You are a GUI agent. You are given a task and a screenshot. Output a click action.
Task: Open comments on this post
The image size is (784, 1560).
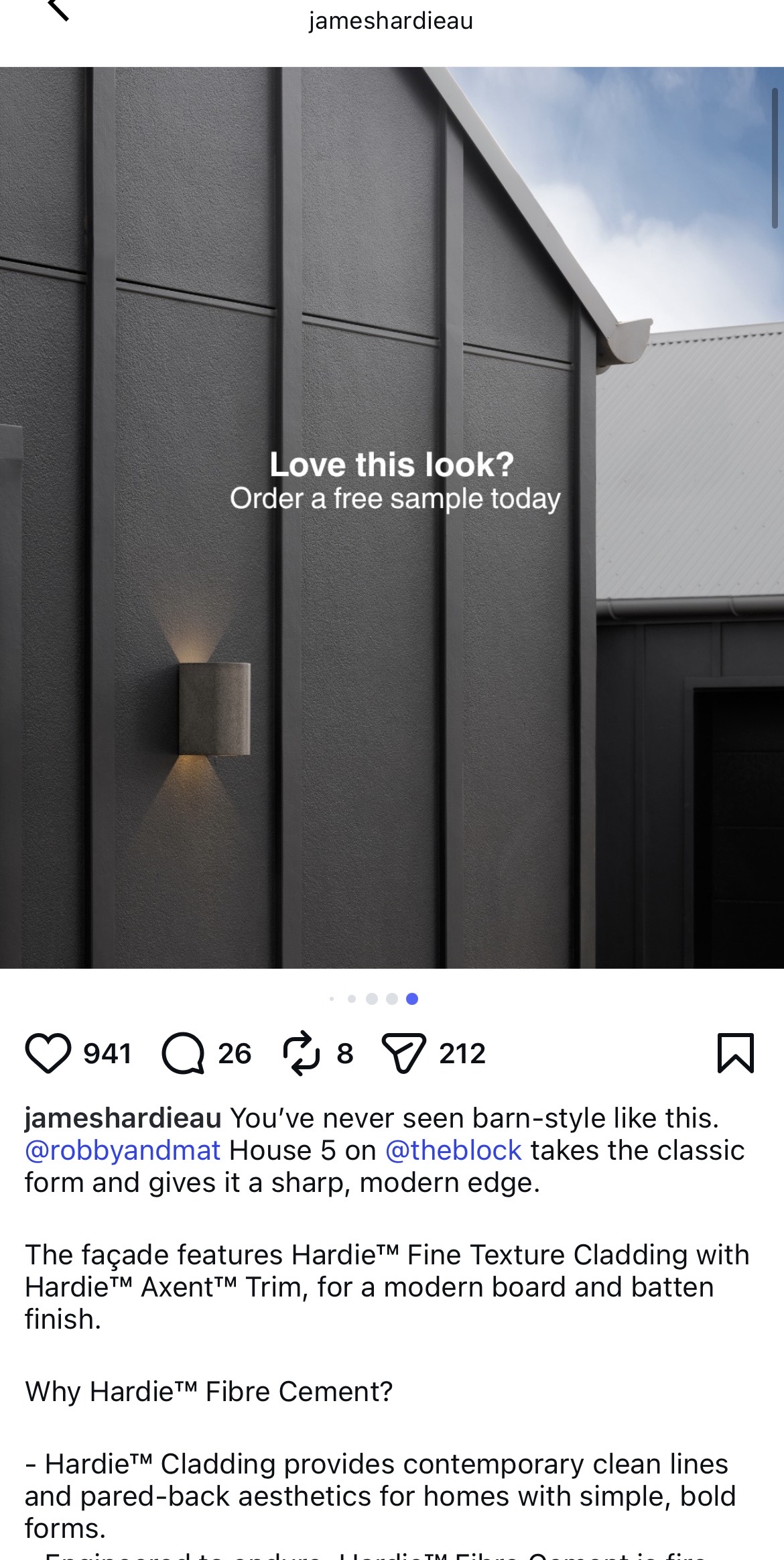pyautogui.click(x=183, y=1053)
